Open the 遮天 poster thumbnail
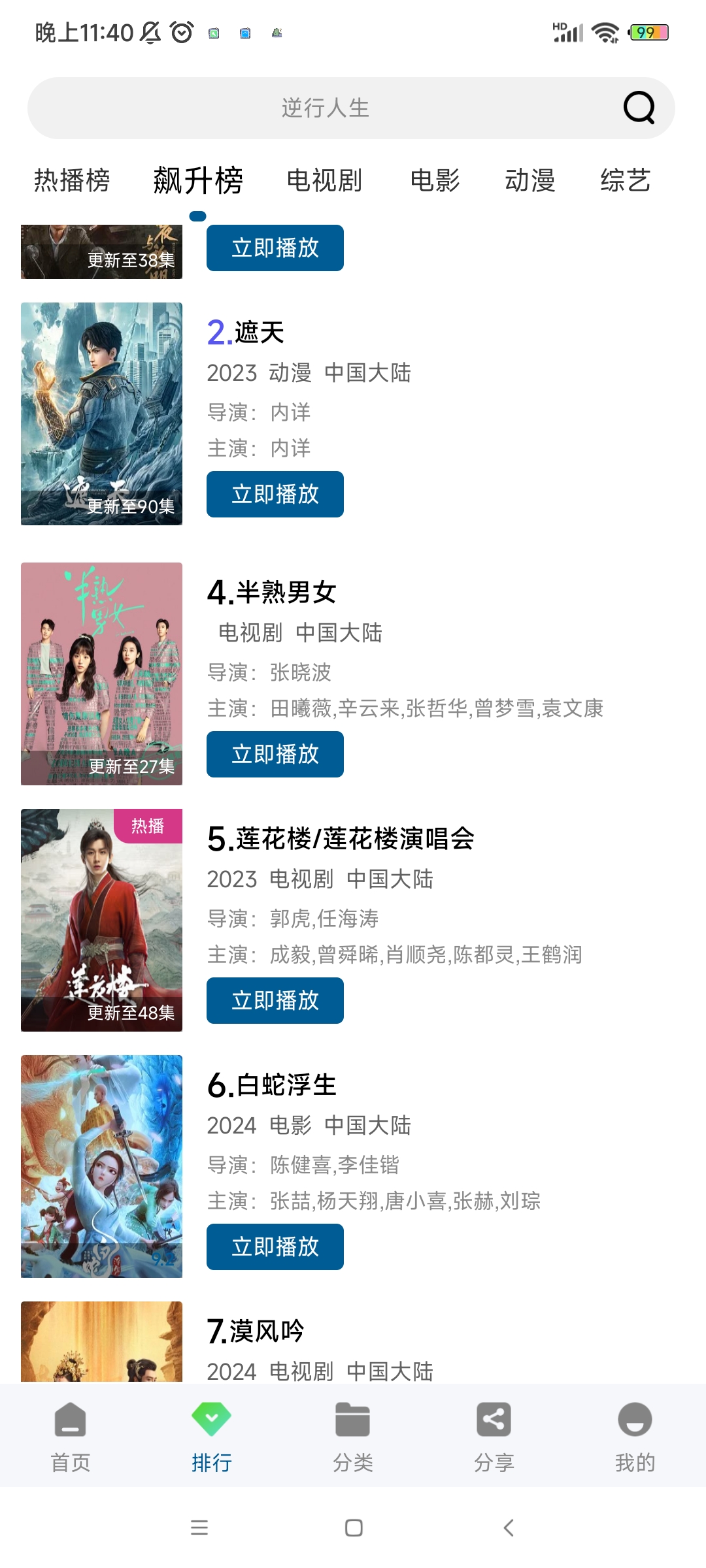Screen dimensions: 706x1568 pos(101,414)
